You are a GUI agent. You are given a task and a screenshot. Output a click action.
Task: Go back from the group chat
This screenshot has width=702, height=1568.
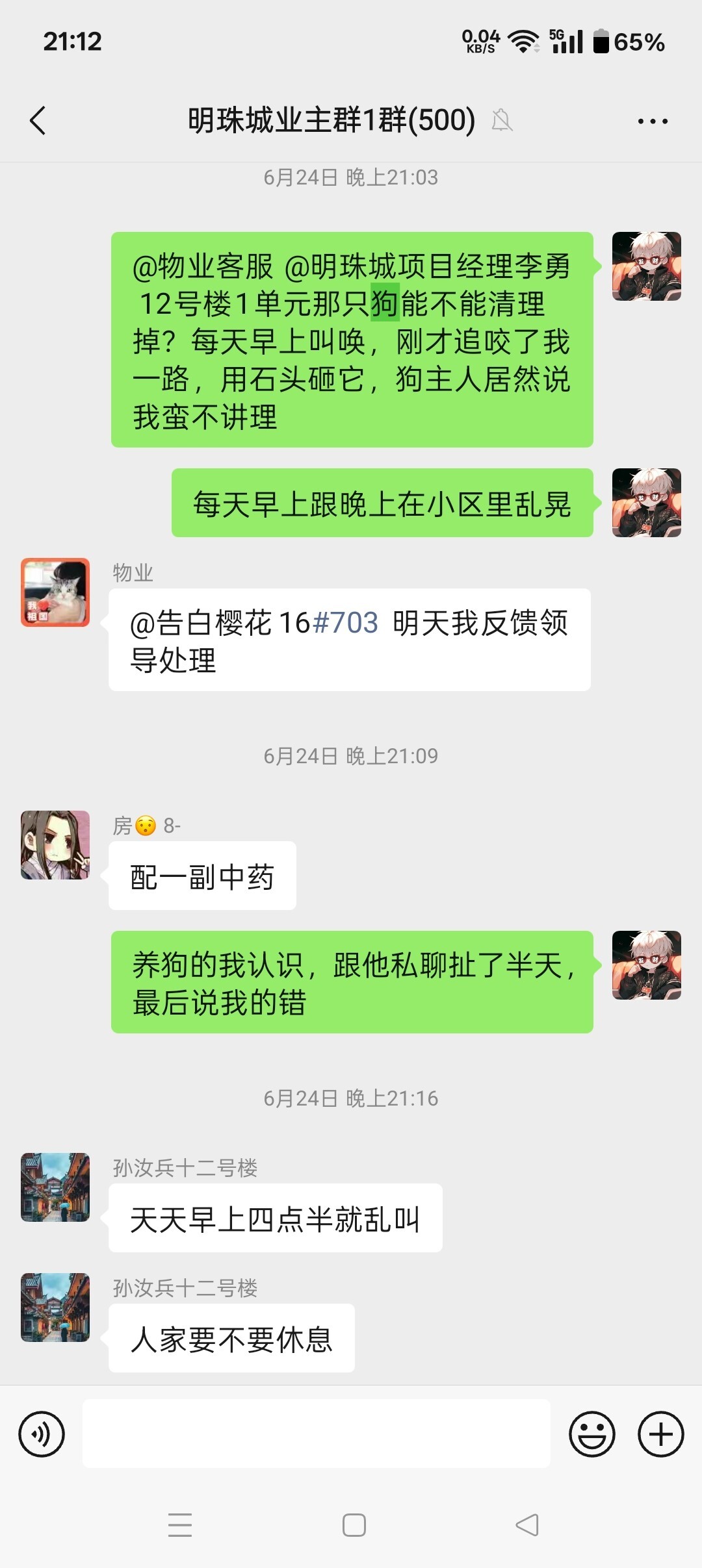point(38,121)
